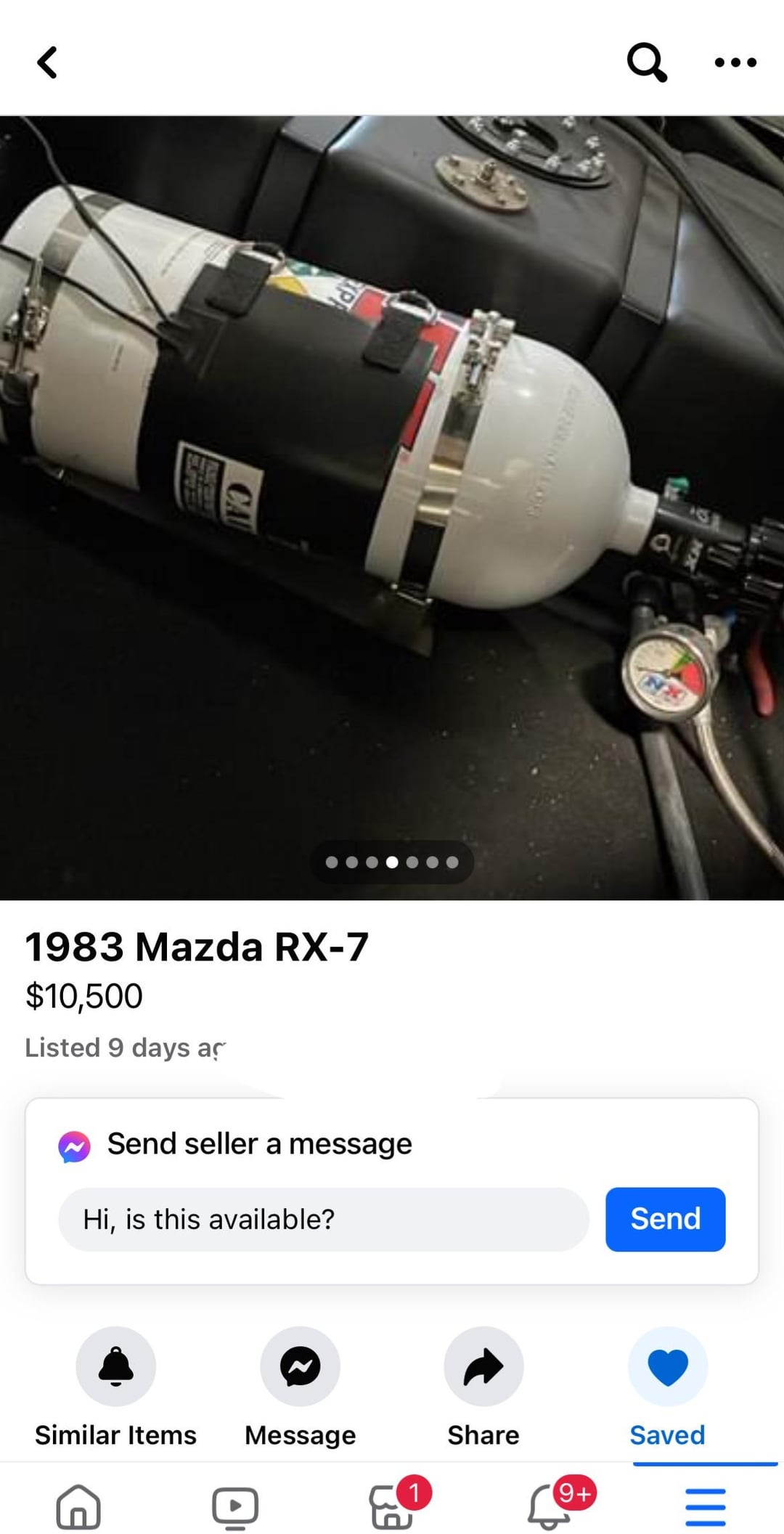Edit the 'Hi, is this available?' message field

pyautogui.click(x=323, y=1219)
